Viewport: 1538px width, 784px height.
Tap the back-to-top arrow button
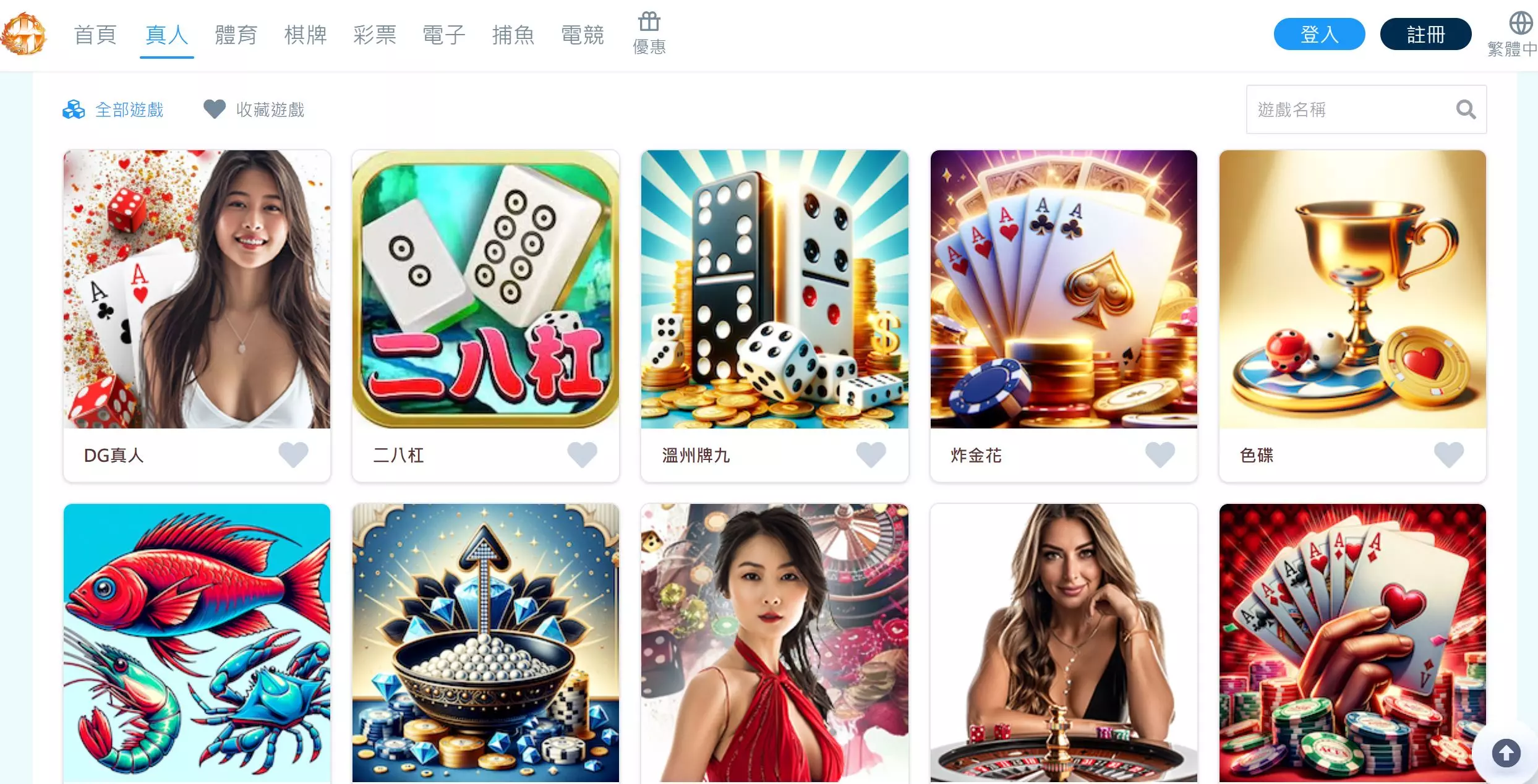coord(1506,753)
